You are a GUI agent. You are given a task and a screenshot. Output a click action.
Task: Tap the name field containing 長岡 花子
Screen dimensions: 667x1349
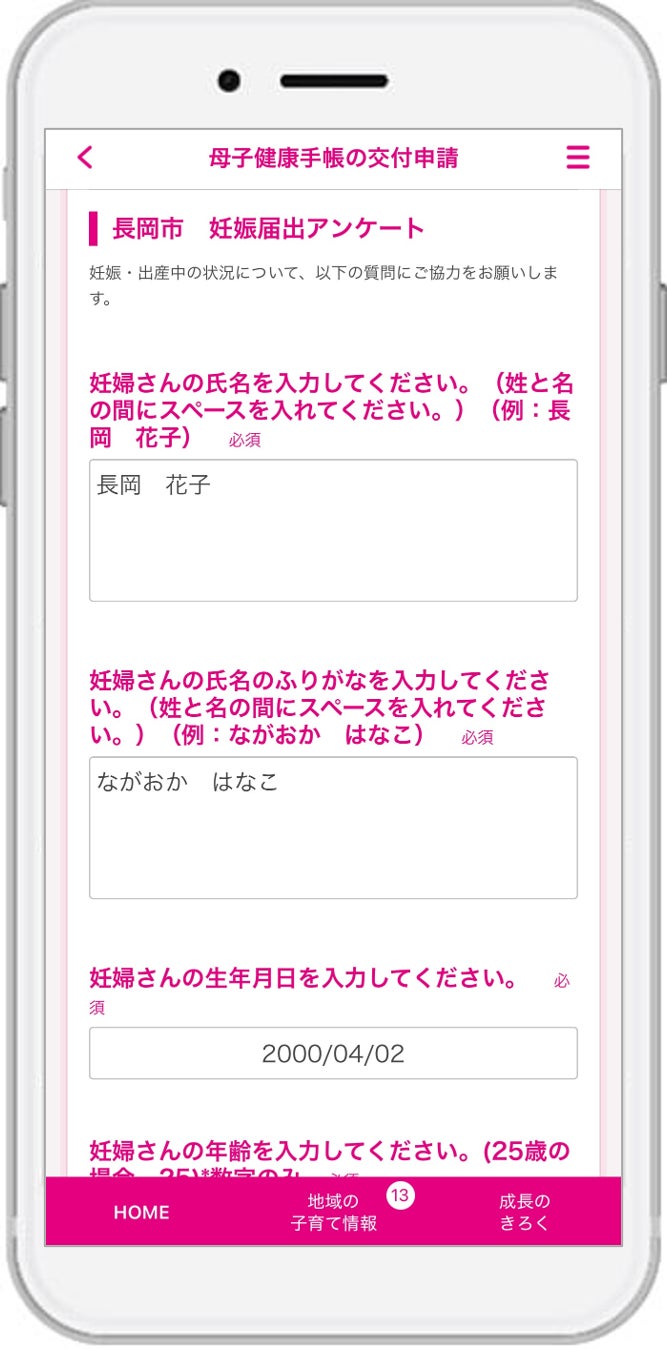pyautogui.click(x=333, y=530)
